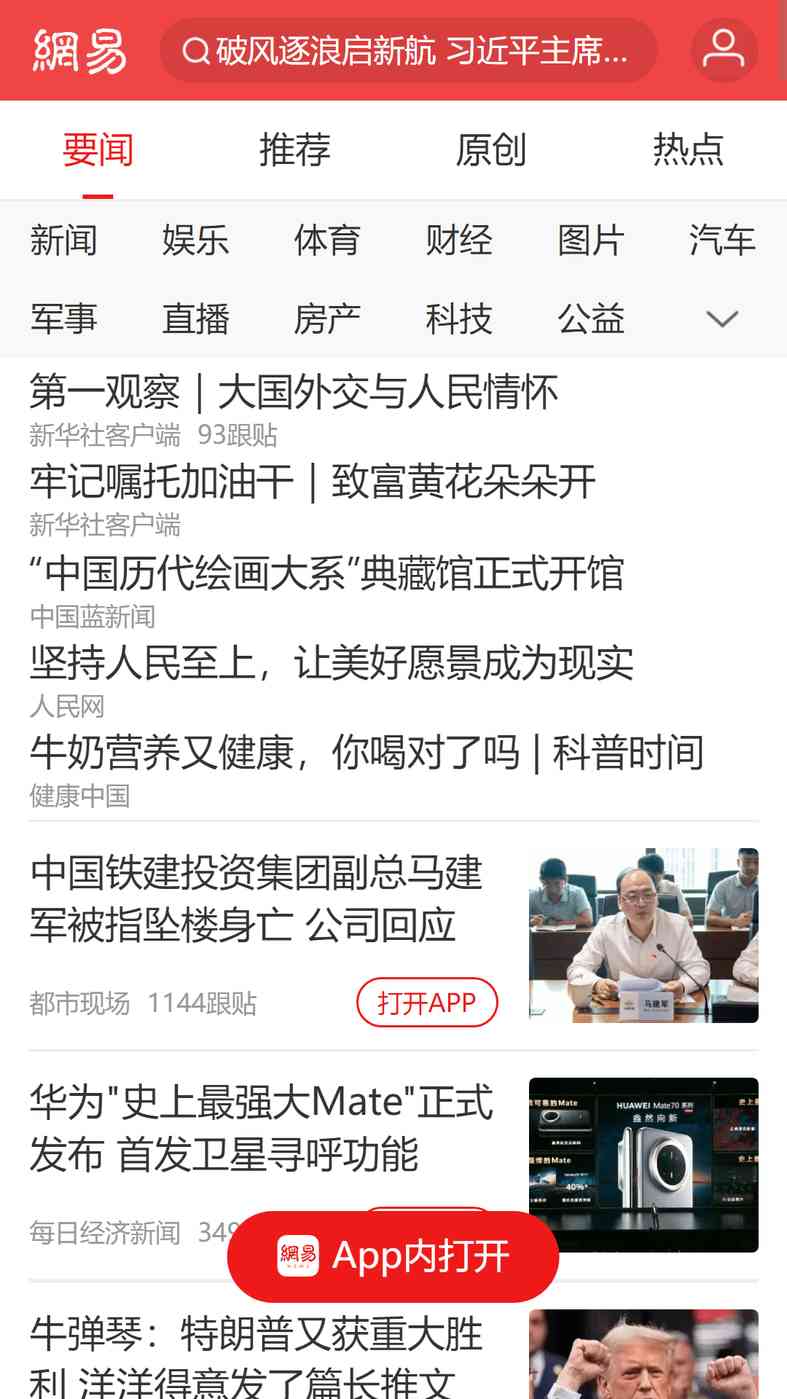This screenshot has width=787, height=1399.
Task: Tap the red App内打开 floating button
Action: point(393,1256)
